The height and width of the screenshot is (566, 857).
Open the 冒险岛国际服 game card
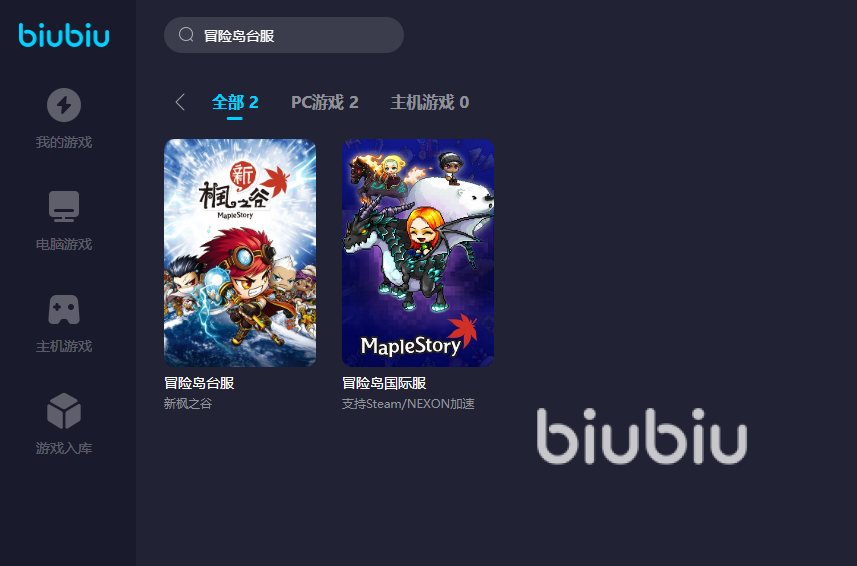point(418,253)
